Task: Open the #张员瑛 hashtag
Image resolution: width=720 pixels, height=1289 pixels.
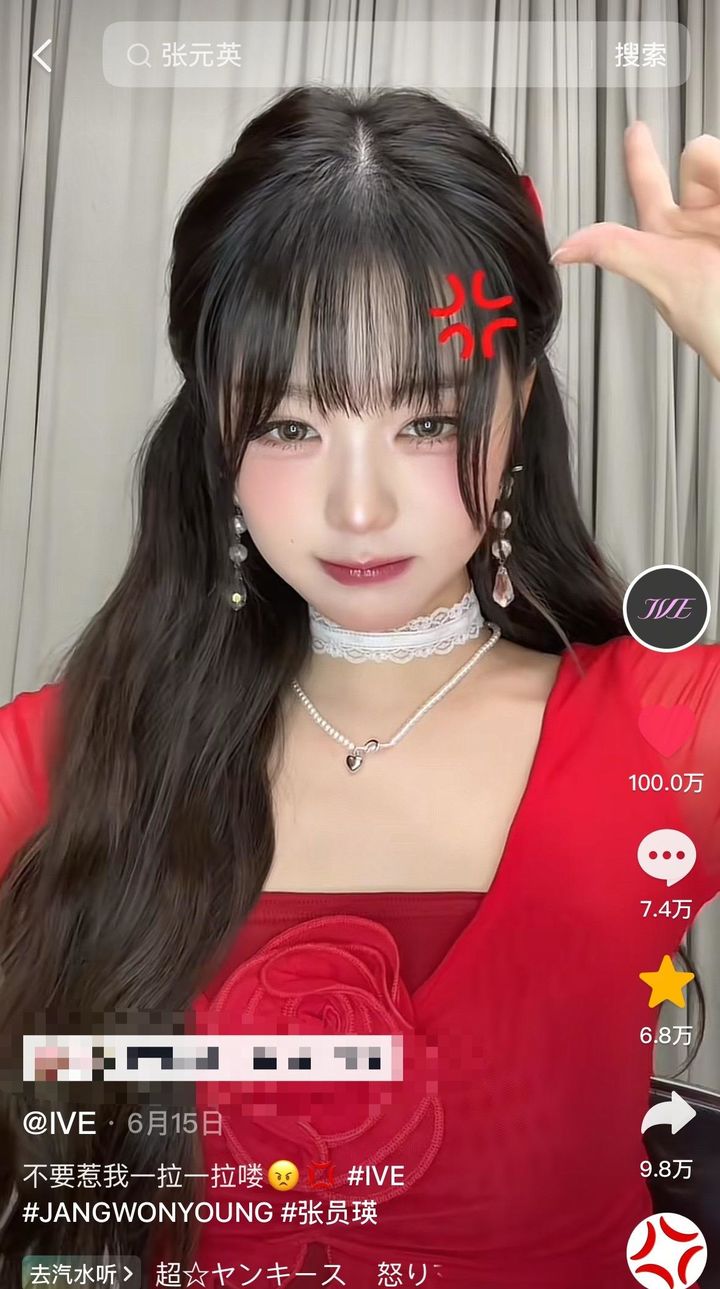Action: [x=329, y=1213]
